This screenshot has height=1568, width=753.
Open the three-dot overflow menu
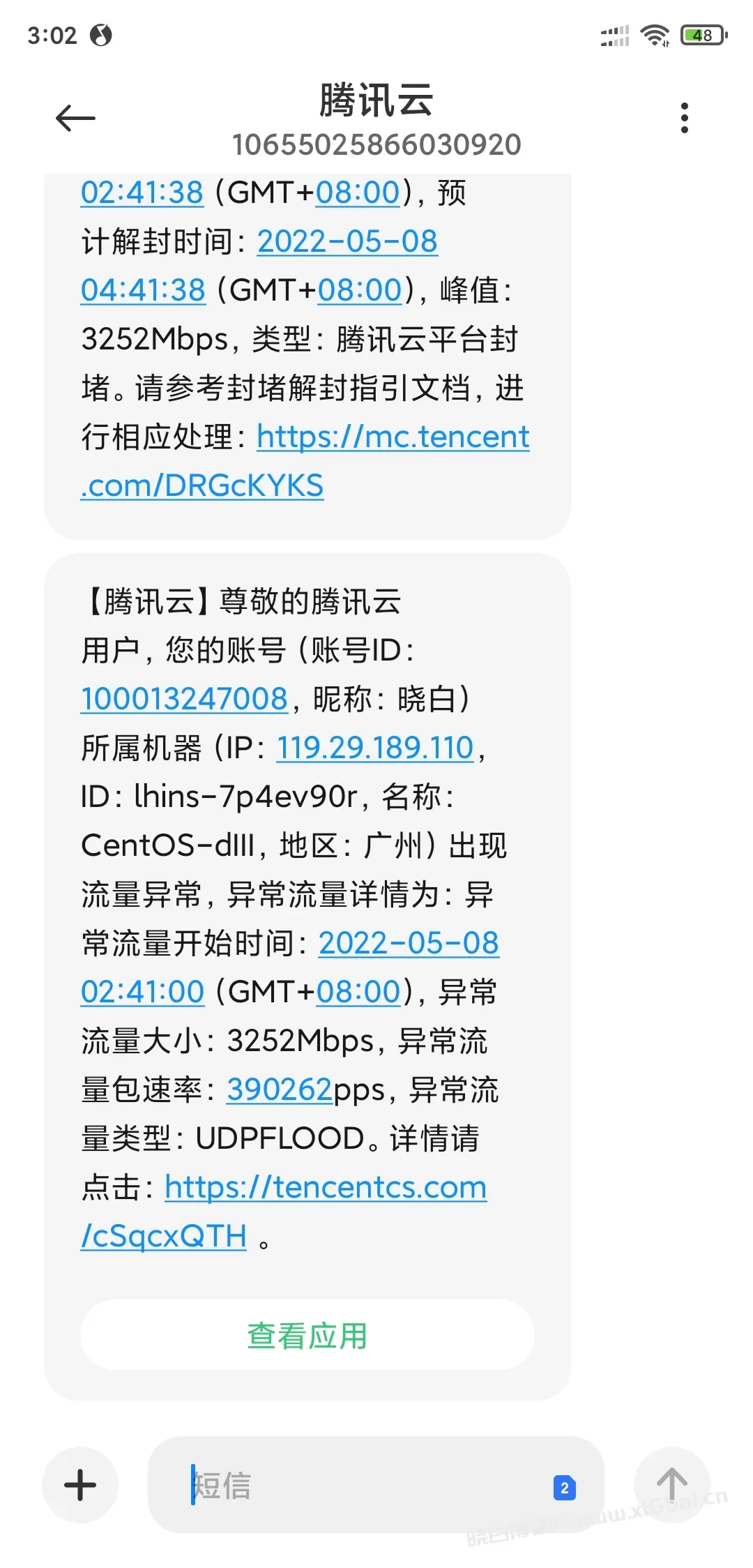[685, 118]
